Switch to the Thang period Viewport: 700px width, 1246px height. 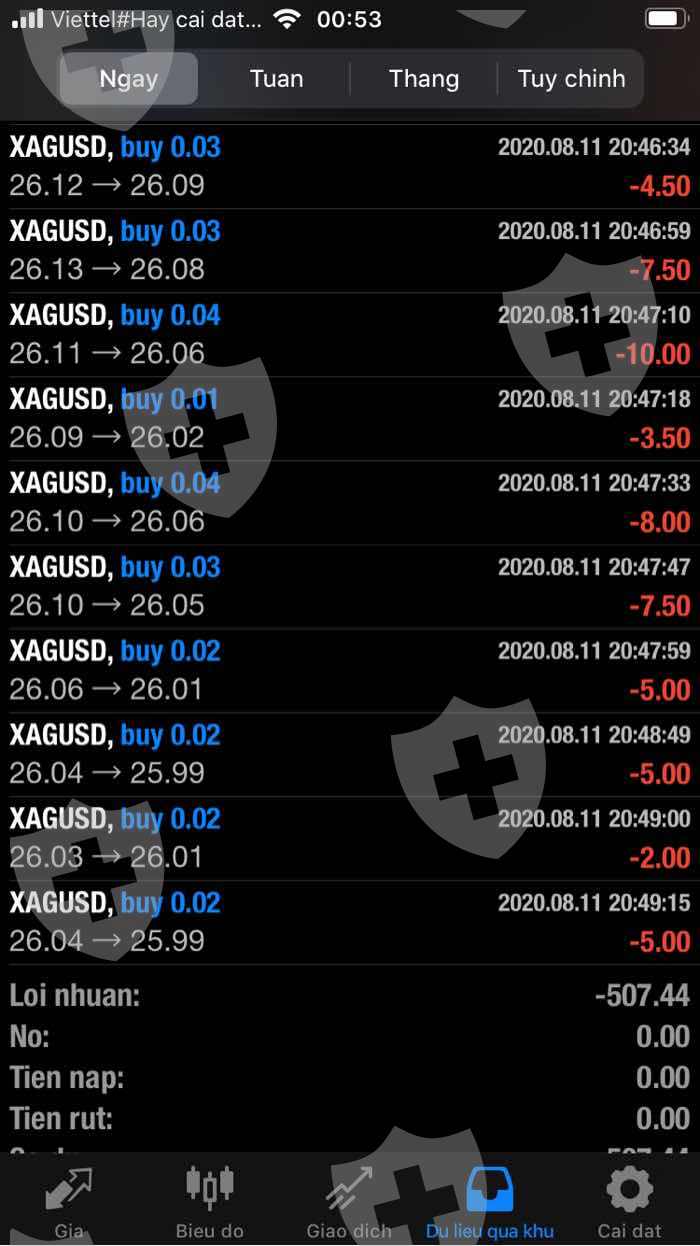(x=424, y=79)
